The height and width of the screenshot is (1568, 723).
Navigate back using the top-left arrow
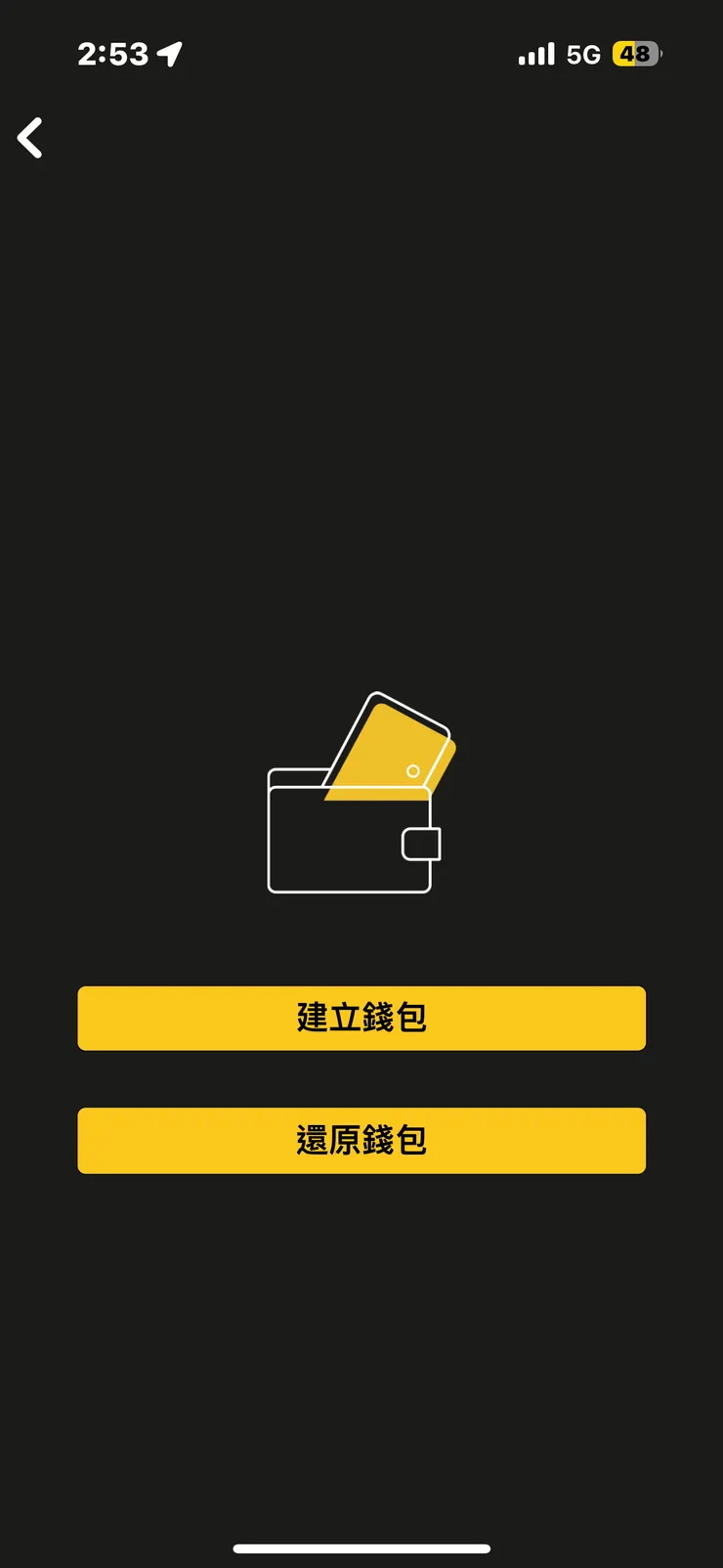(29, 137)
